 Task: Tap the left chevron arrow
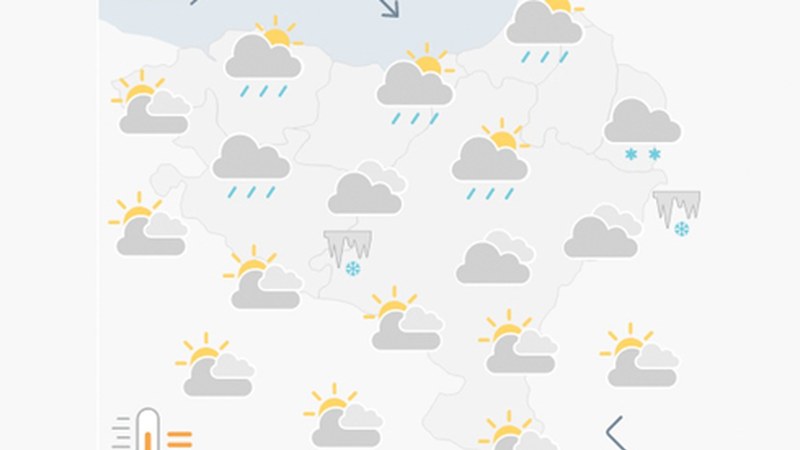616,431
